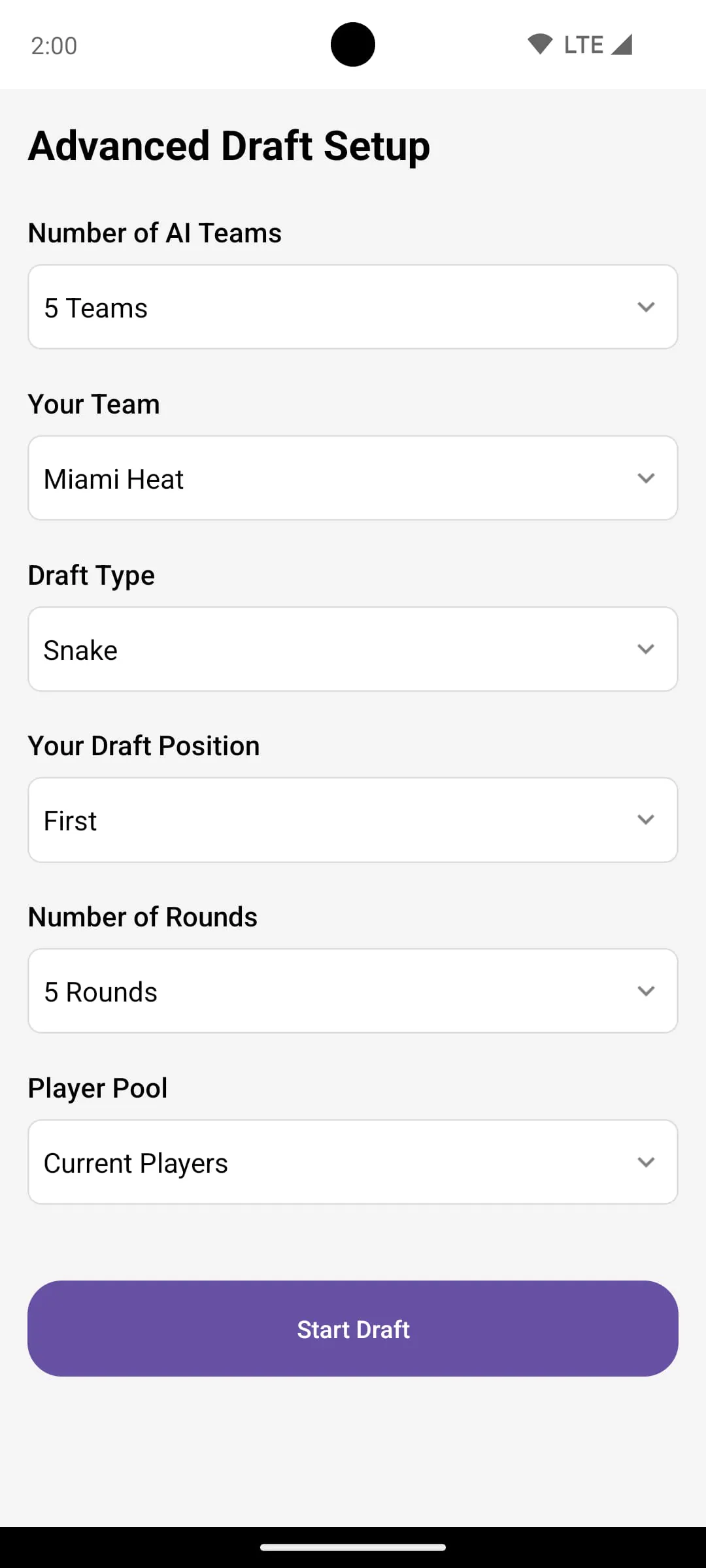
Task: Open the Number of AI Teams chevron
Action: [646, 306]
